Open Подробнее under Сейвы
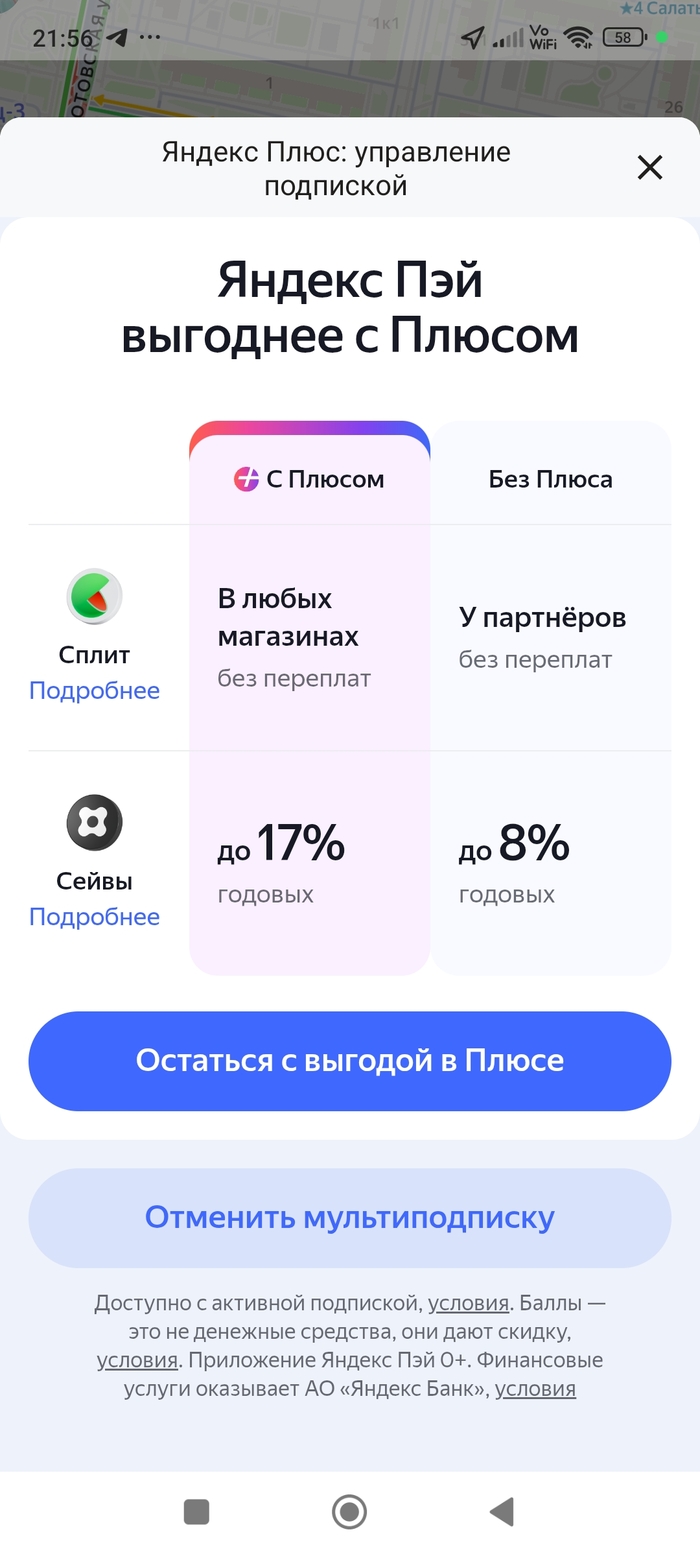The width and height of the screenshot is (700, 1556). pyautogui.click(x=94, y=917)
